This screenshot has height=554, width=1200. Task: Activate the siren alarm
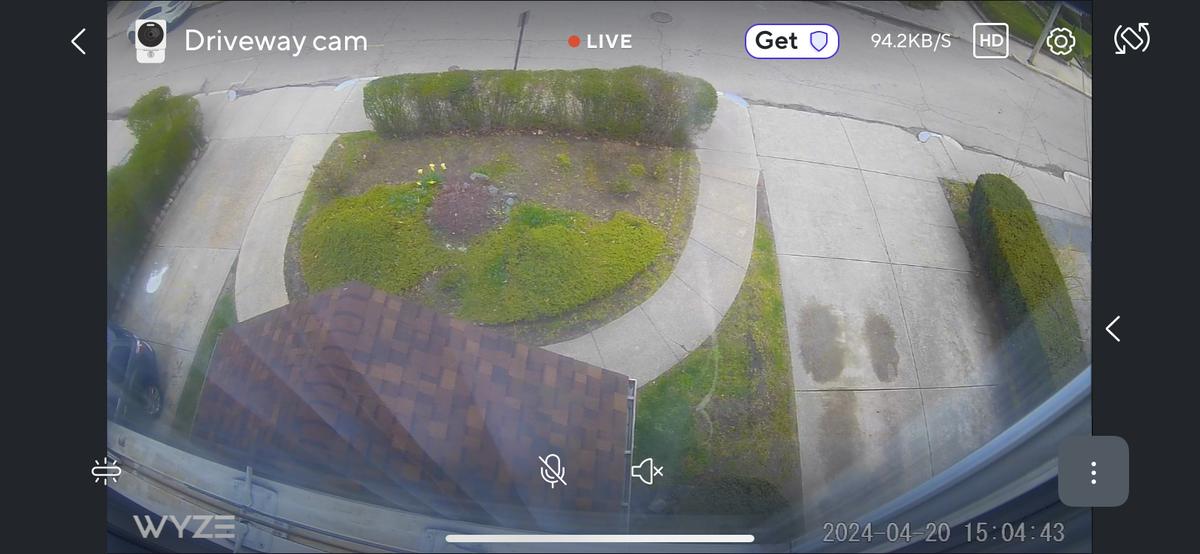click(x=106, y=471)
